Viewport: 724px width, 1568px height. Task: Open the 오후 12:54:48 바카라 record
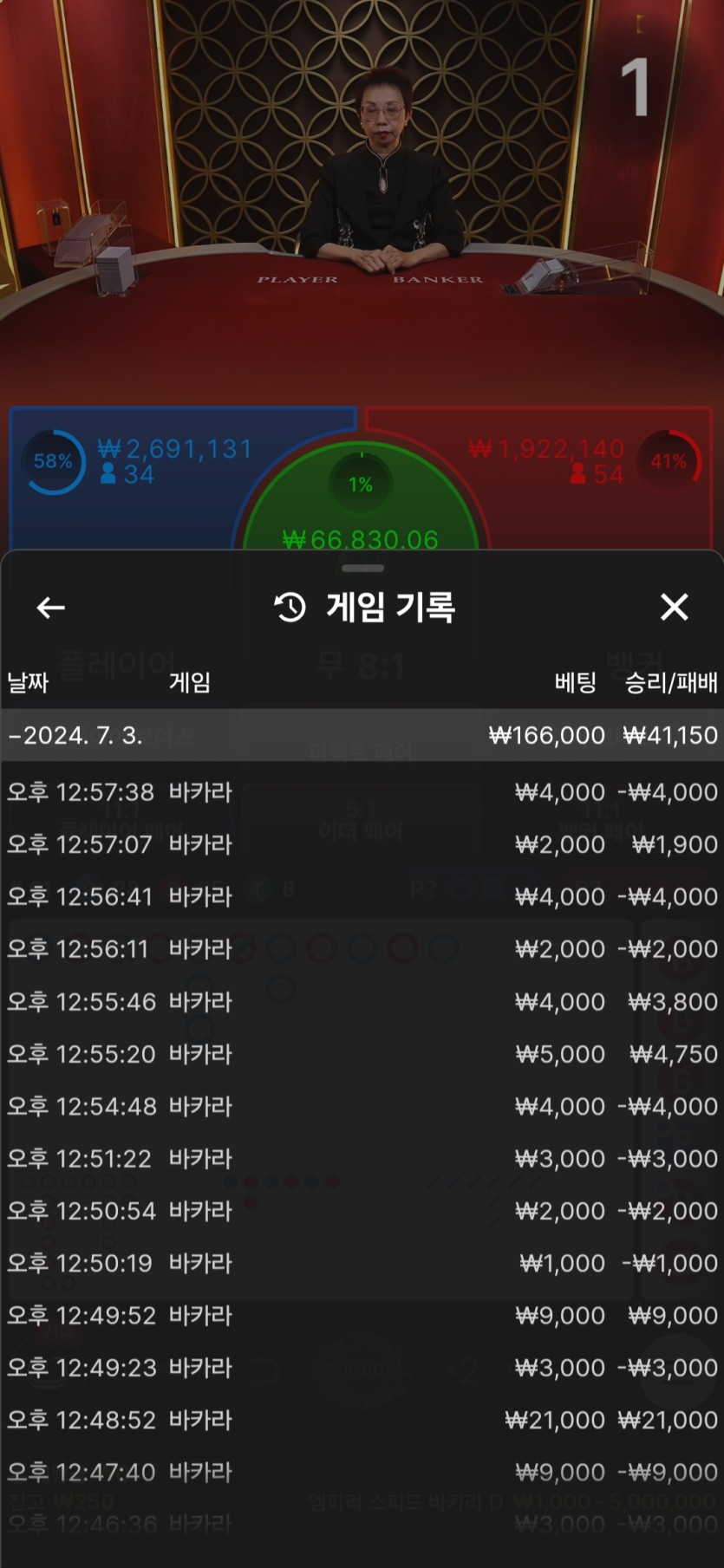point(361,1106)
